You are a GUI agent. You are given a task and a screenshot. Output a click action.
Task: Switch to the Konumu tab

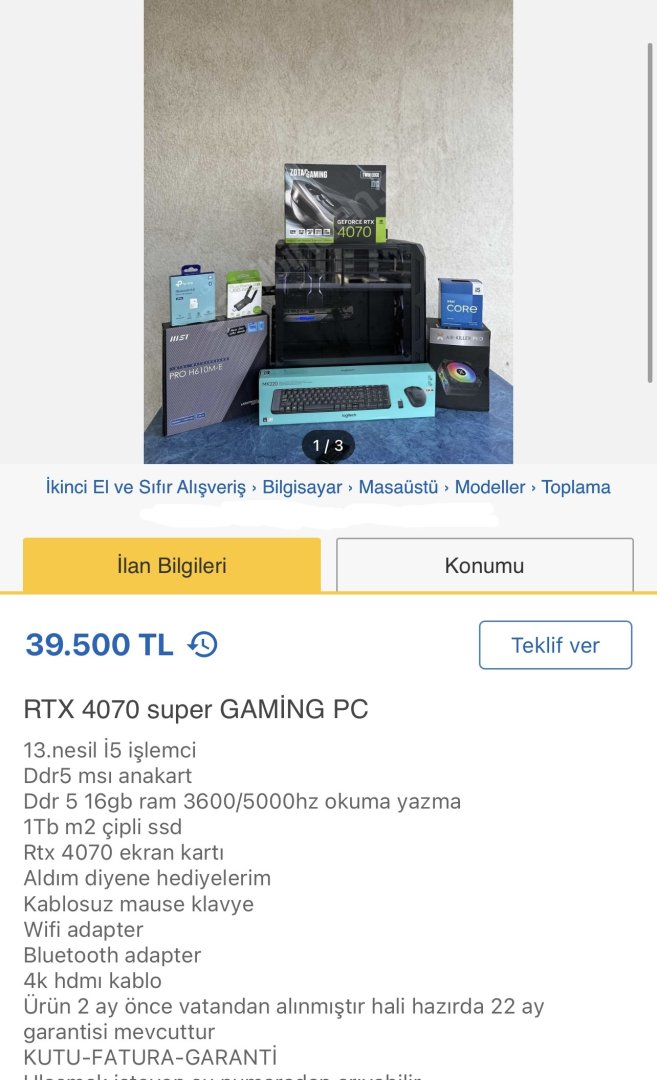[x=484, y=566]
